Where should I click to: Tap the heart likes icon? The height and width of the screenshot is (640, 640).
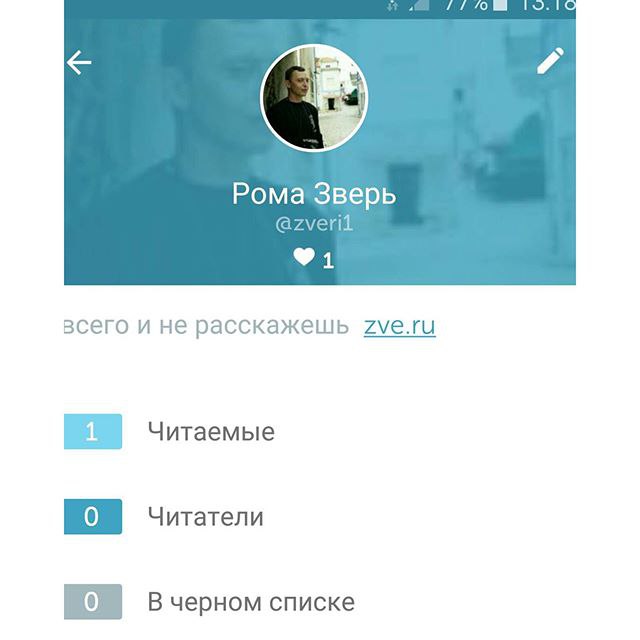(x=304, y=258)
